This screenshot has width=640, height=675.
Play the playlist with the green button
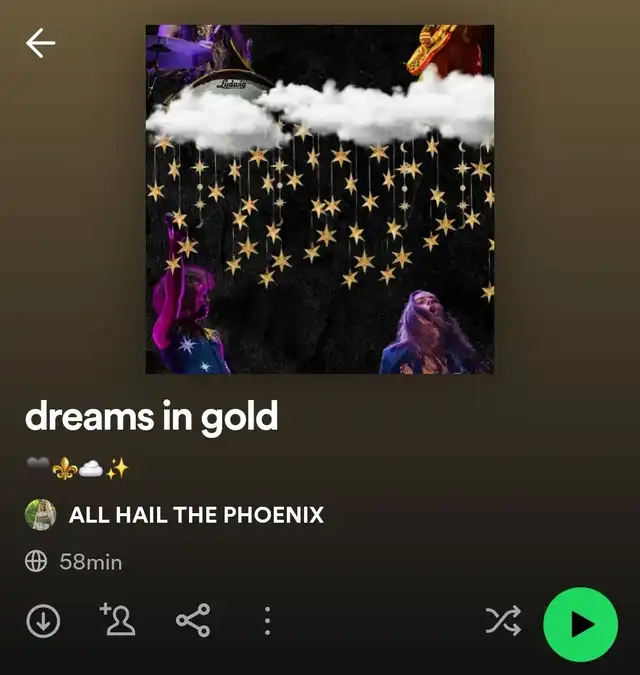coord(581,624)
